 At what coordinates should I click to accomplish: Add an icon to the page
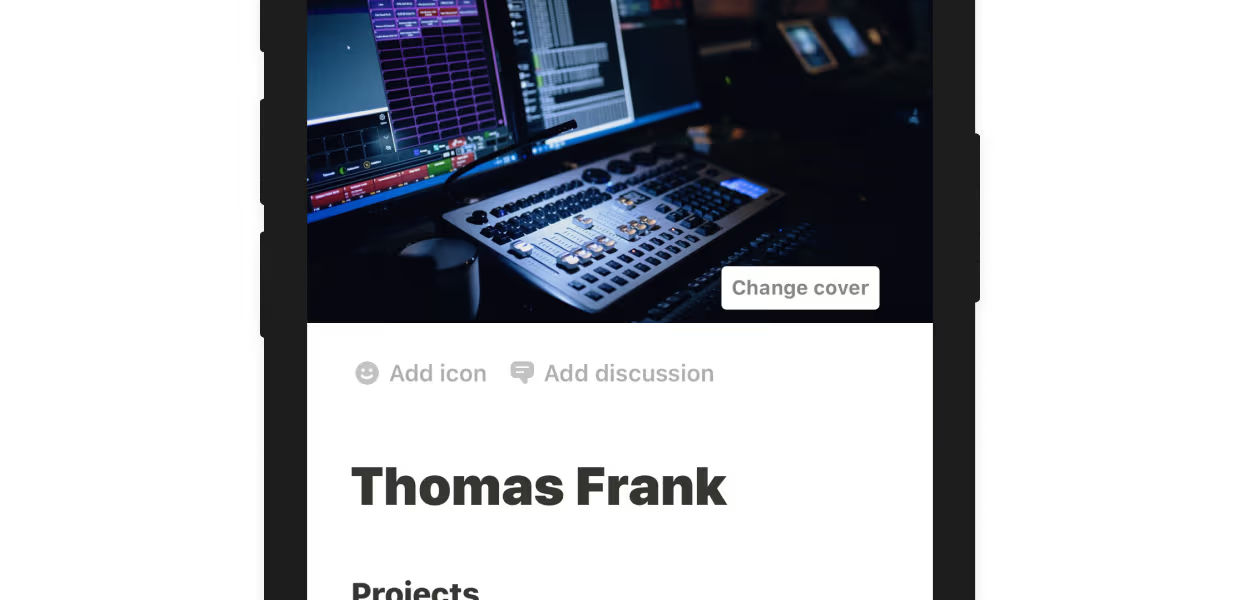tap(421, 373)
